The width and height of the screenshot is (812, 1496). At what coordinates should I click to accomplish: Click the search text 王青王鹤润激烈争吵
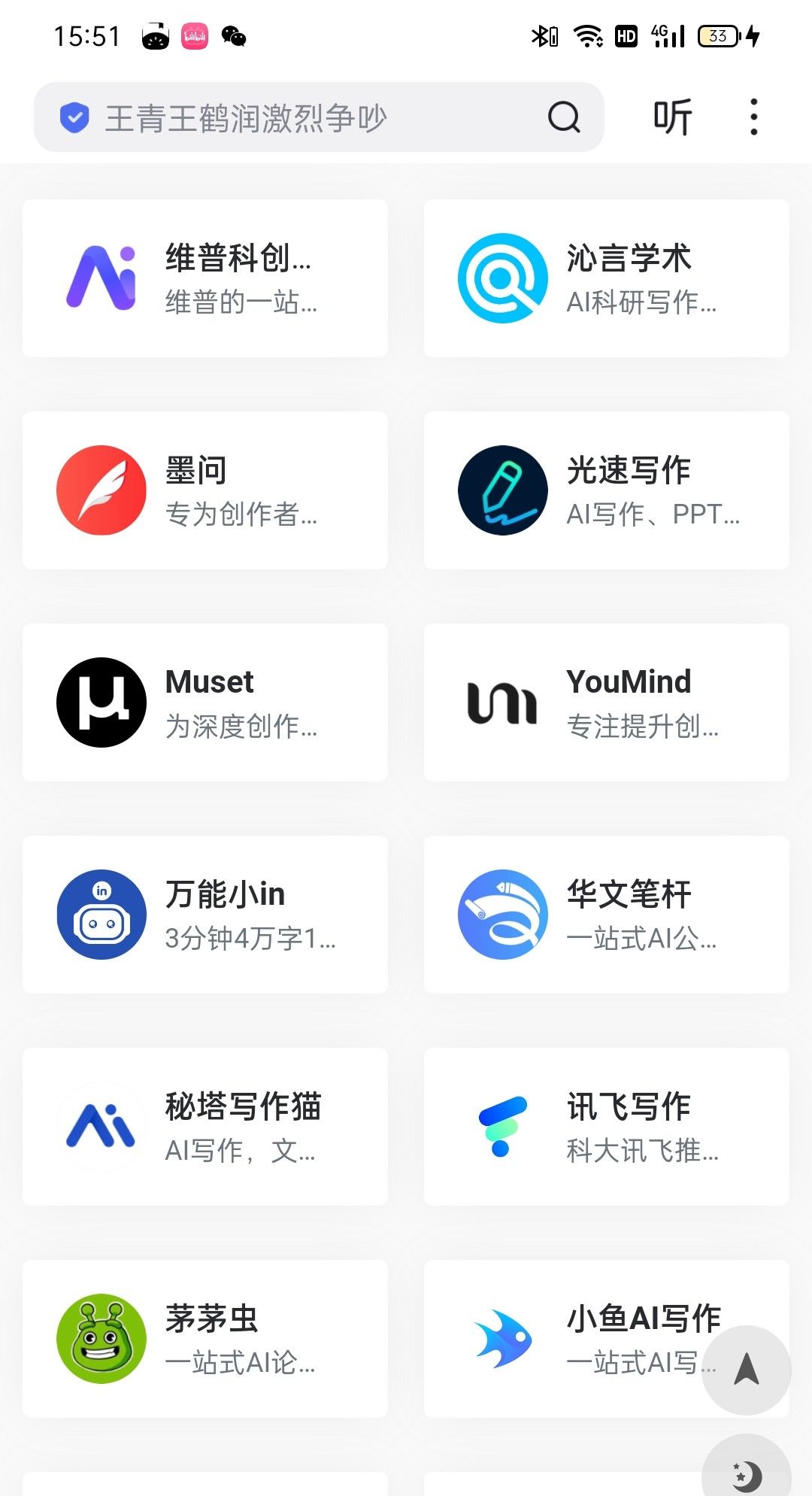click(x=248, y=117)
